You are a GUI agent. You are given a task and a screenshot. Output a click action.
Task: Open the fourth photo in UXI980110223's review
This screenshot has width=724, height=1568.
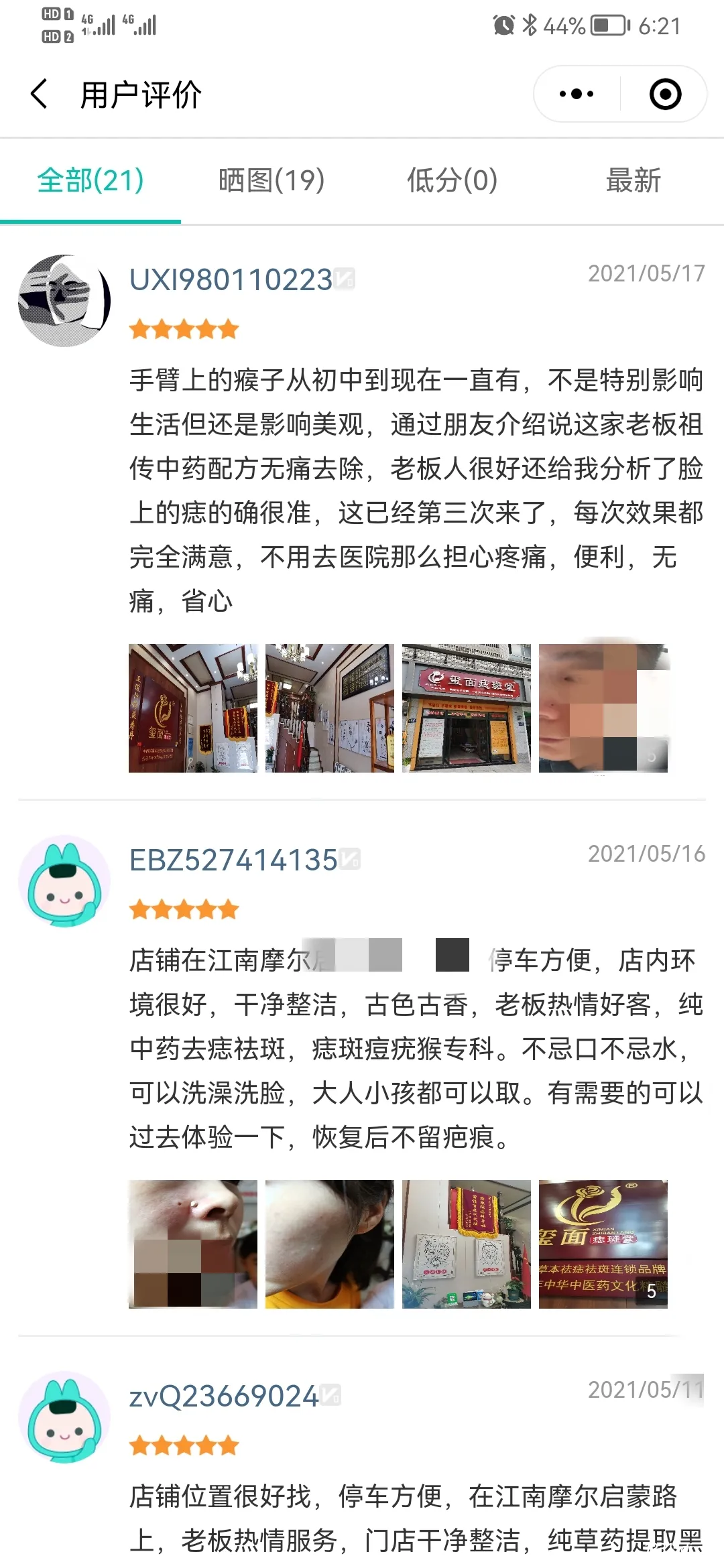[603, 708]
